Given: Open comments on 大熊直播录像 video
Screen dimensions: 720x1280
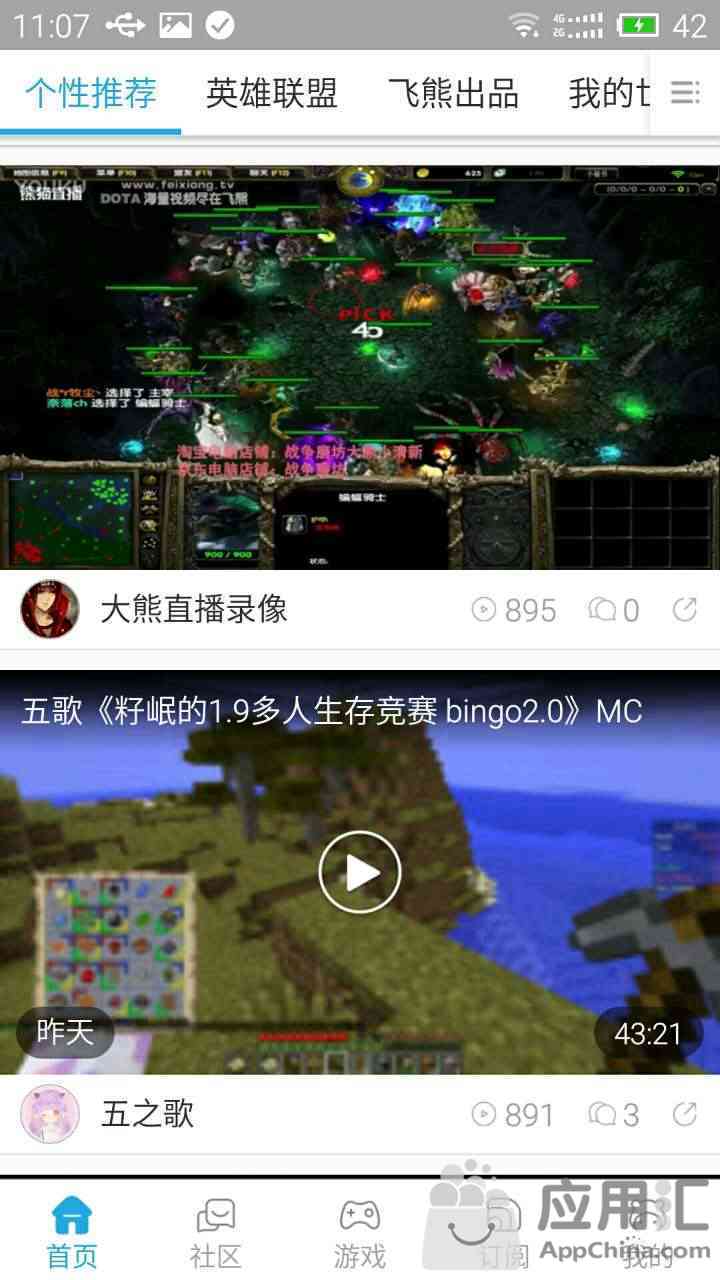Looking at the screenshot, I should click(614, 610).
